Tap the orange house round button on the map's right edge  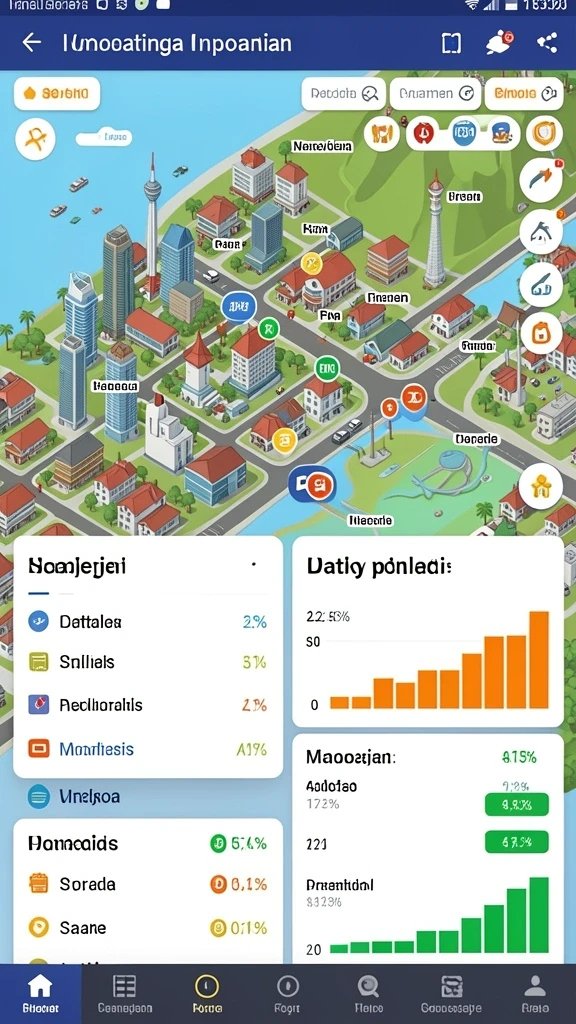click(541, 333)
